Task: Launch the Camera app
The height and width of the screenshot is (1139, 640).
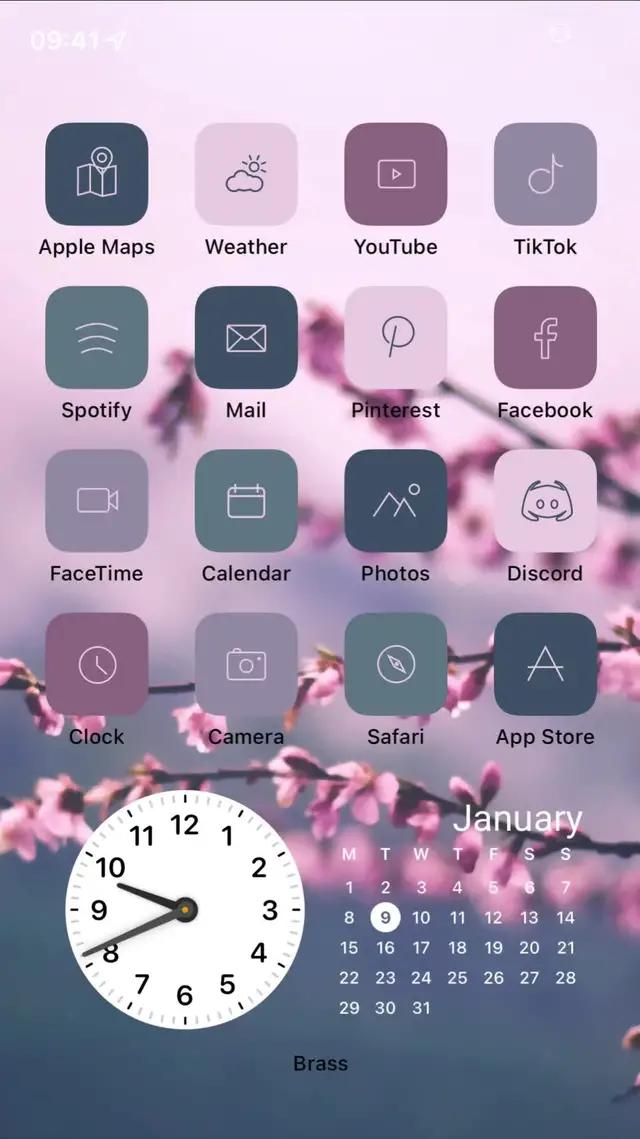Action: pos(246,664)
